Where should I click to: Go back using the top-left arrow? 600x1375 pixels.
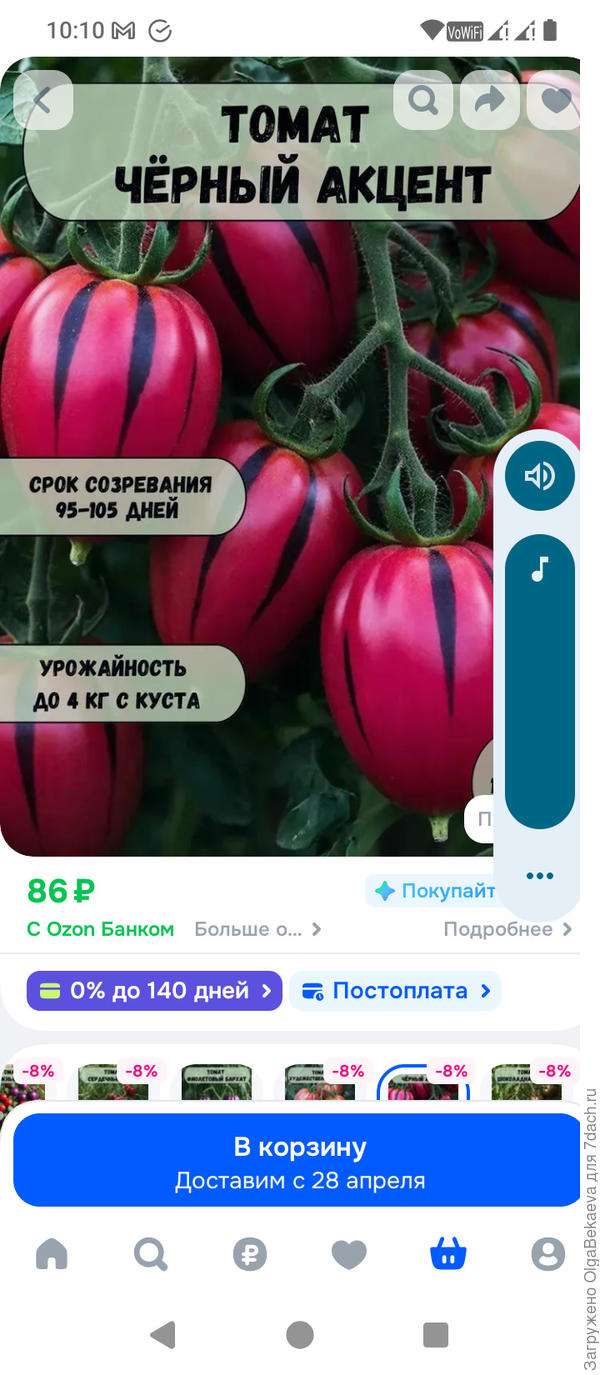point(42,101)
